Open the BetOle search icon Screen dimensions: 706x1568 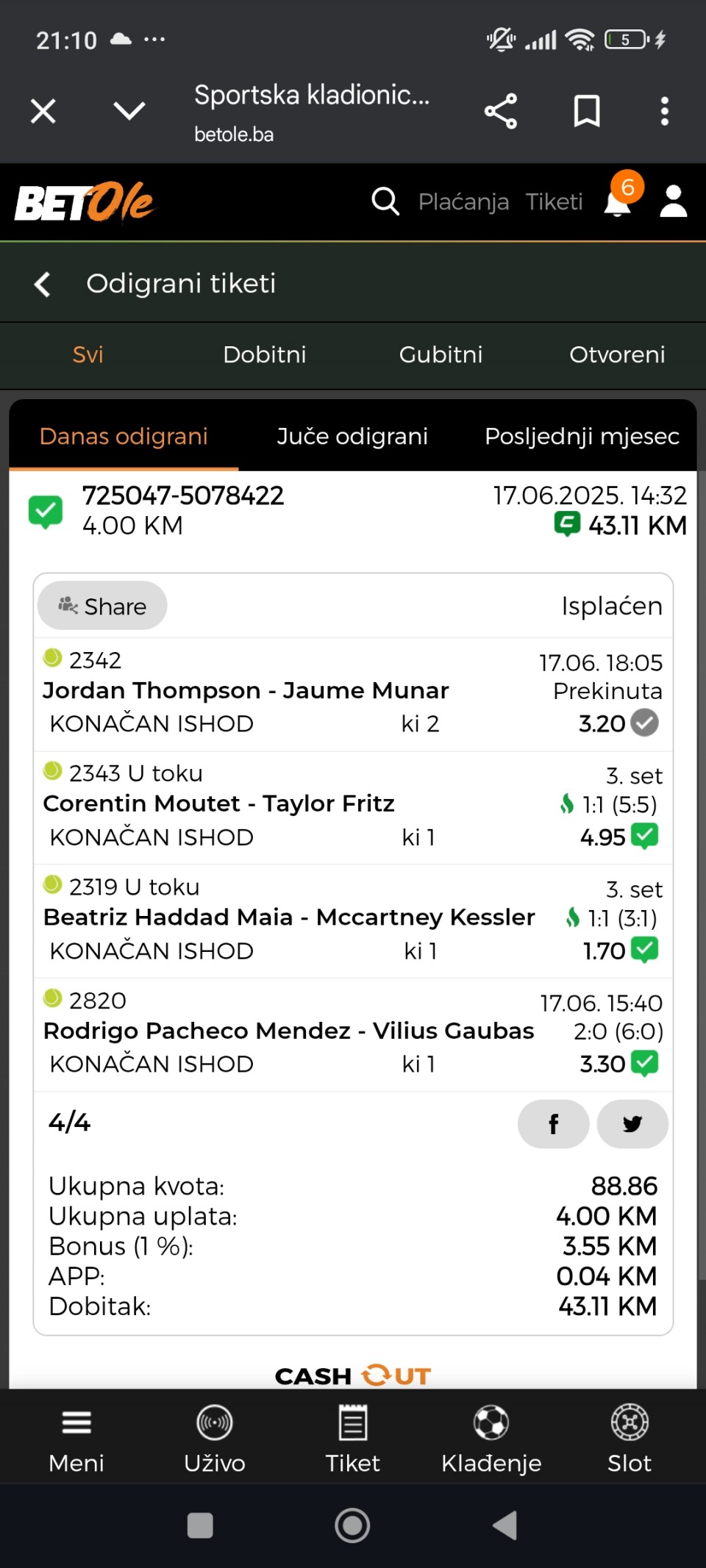click(x=385, y=201)
